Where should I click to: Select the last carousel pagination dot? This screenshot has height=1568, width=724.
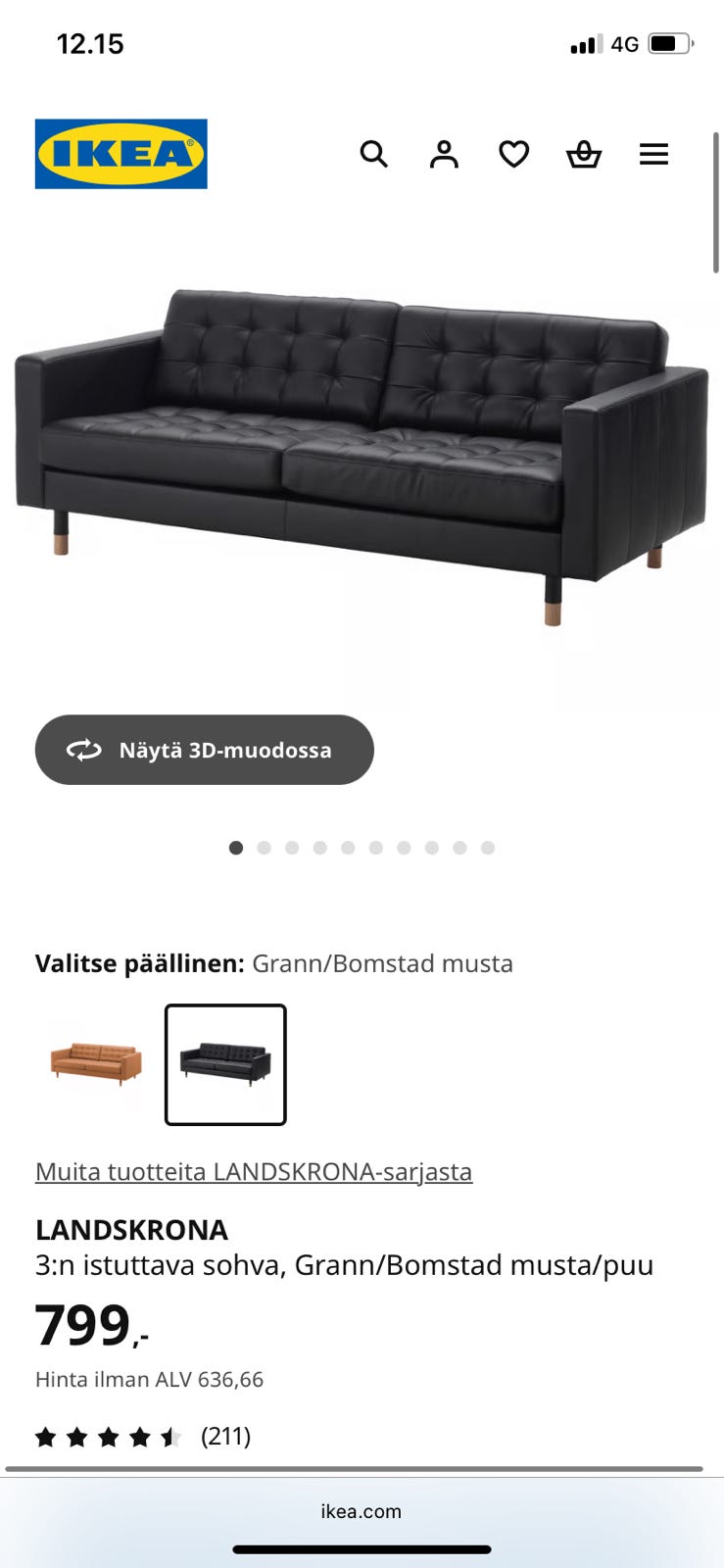[487, 847]
